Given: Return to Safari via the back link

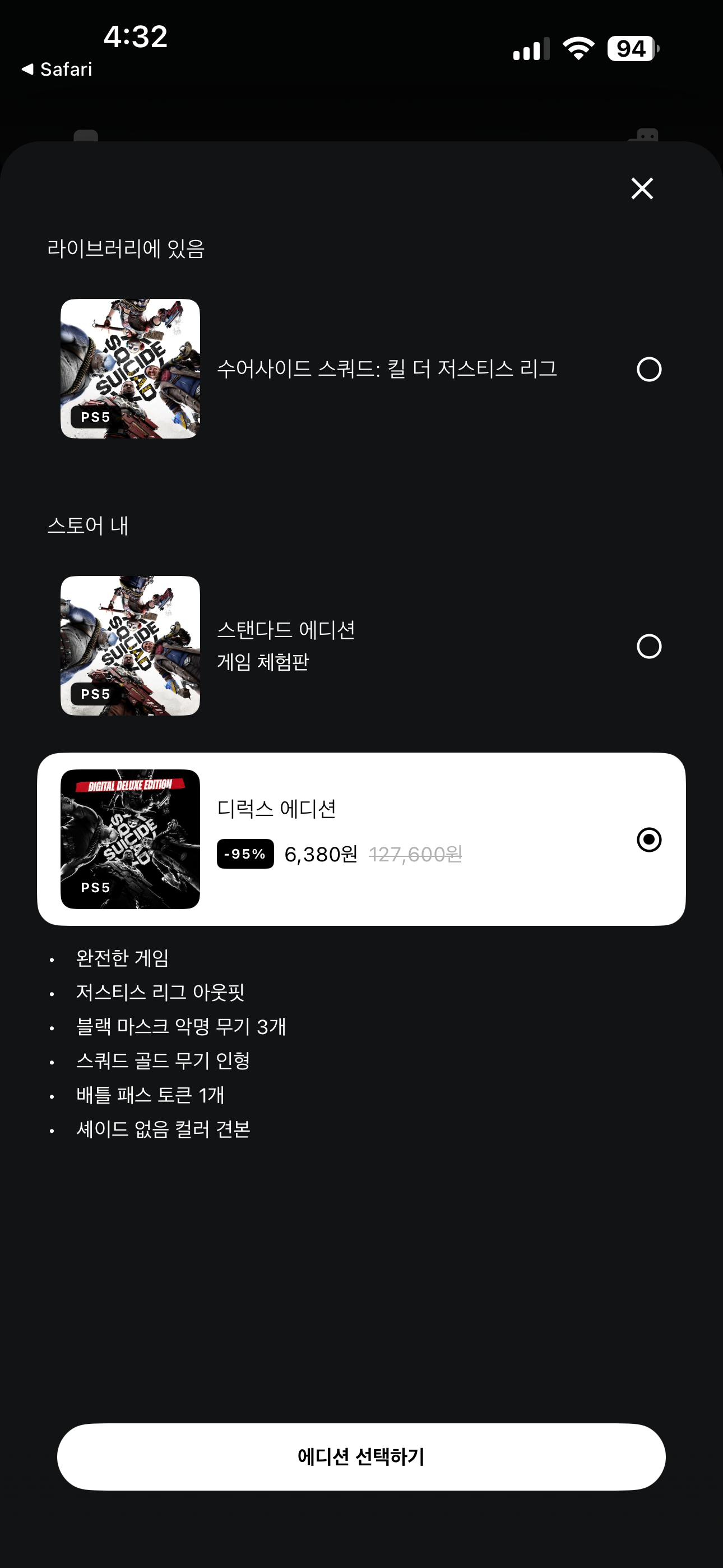Looking at the screenshot, I should click(x=57, y=70).
